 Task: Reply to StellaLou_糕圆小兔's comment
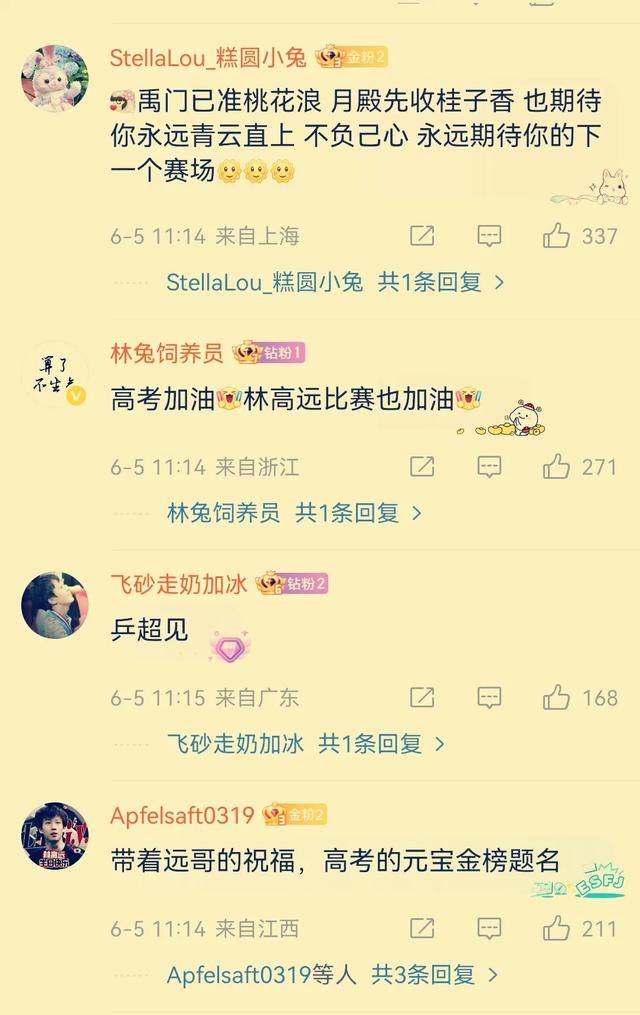489,236
